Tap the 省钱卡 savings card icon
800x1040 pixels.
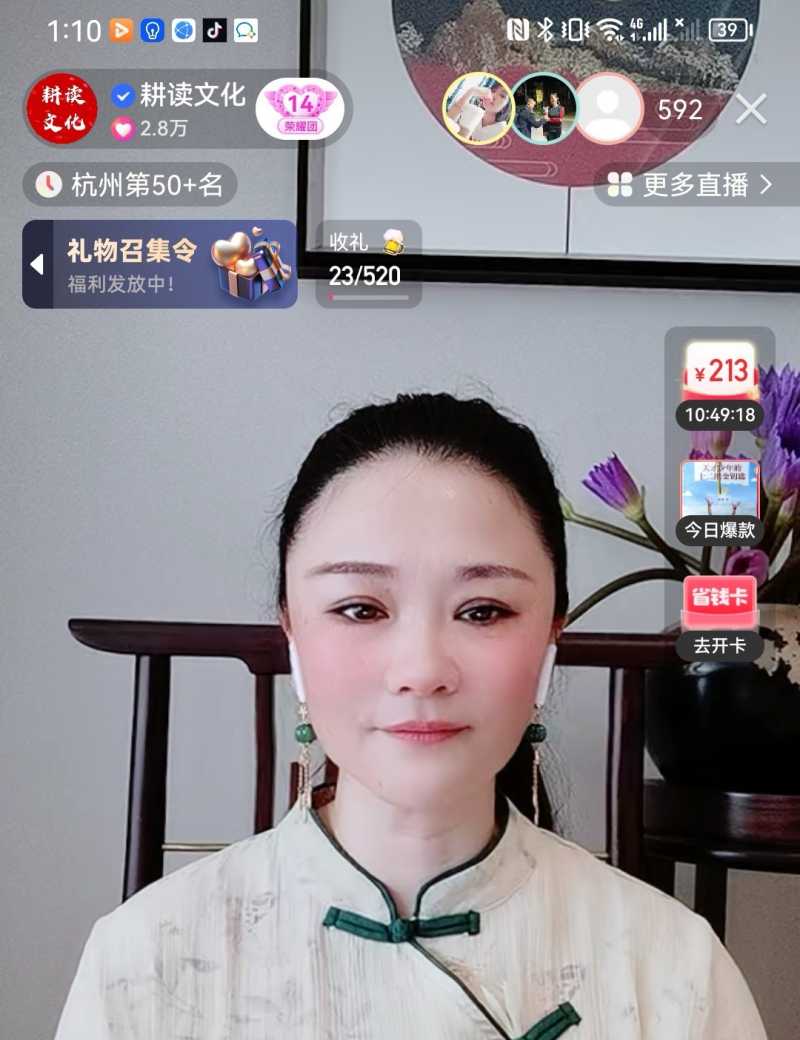click(719, 598)
